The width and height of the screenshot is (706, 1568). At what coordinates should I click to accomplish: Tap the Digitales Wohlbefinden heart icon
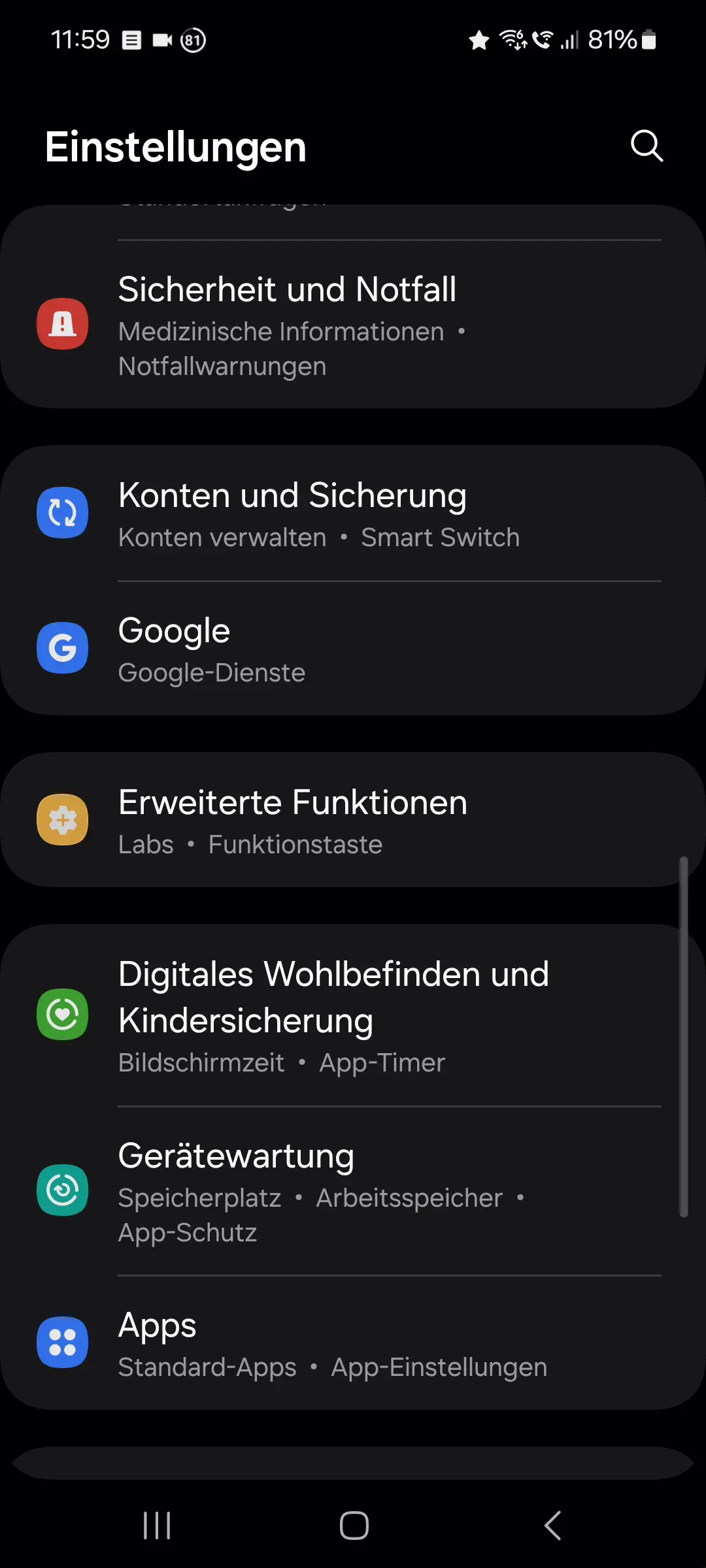point(62,1015)
